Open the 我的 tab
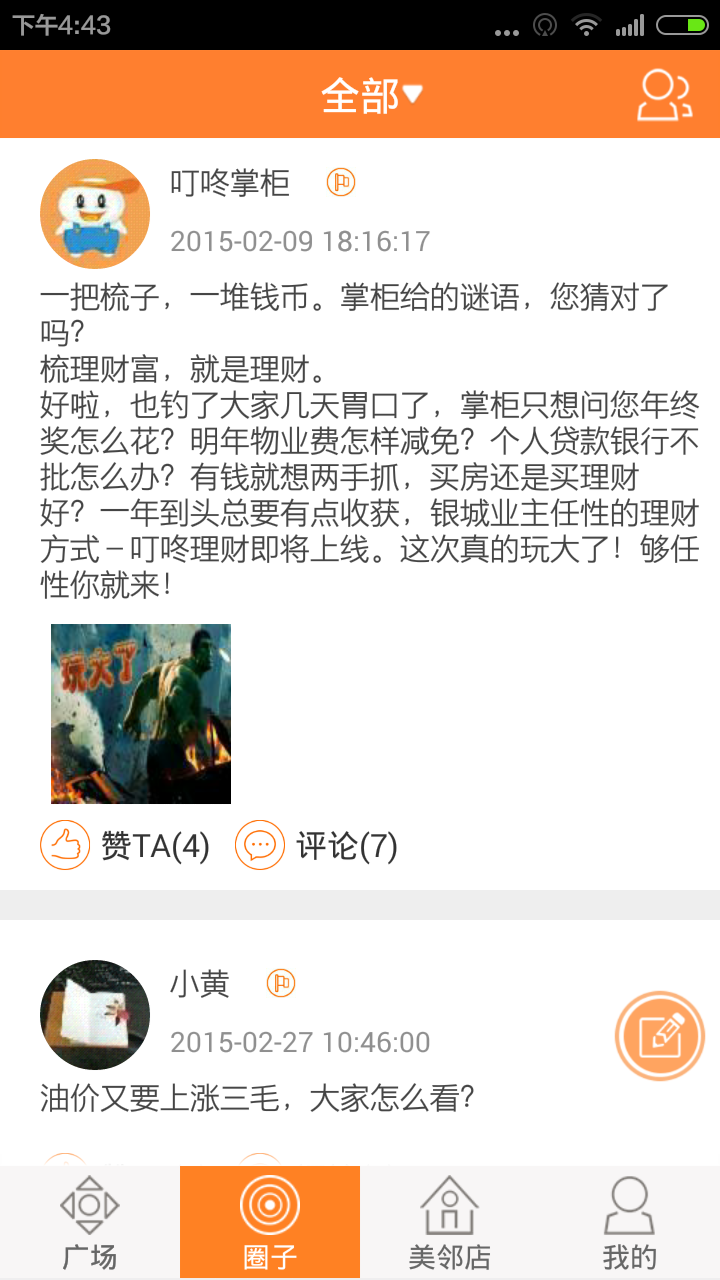Image resolution: width=720 pixels, height=1280 pixels. click(630, 1223)
